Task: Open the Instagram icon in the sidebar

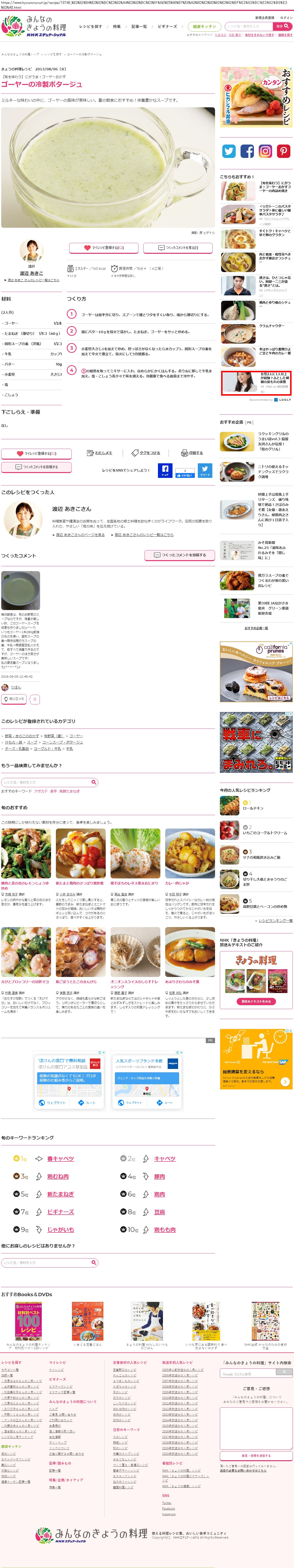Action: pos(265,151)
